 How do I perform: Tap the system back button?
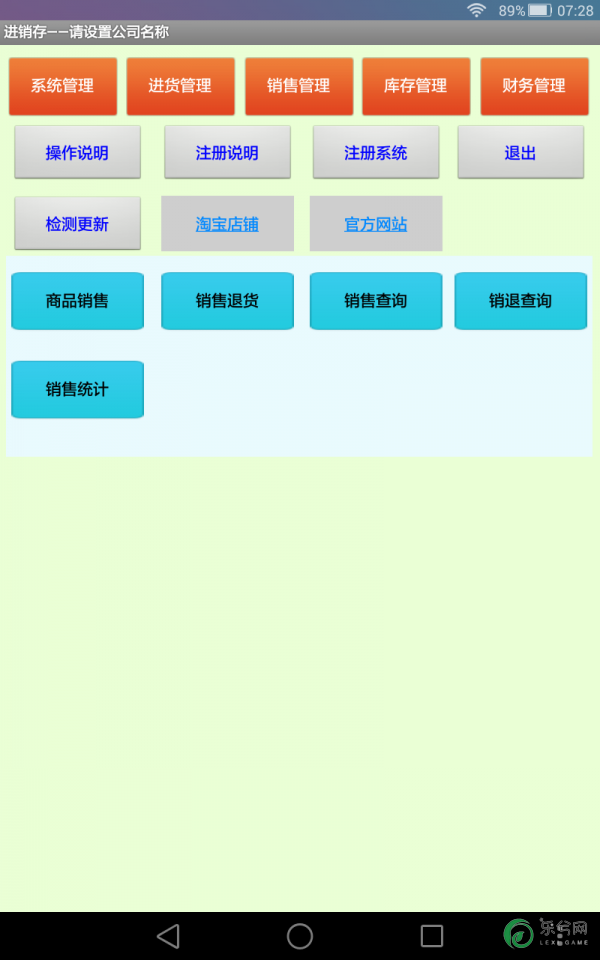click(x=168, y=936)
